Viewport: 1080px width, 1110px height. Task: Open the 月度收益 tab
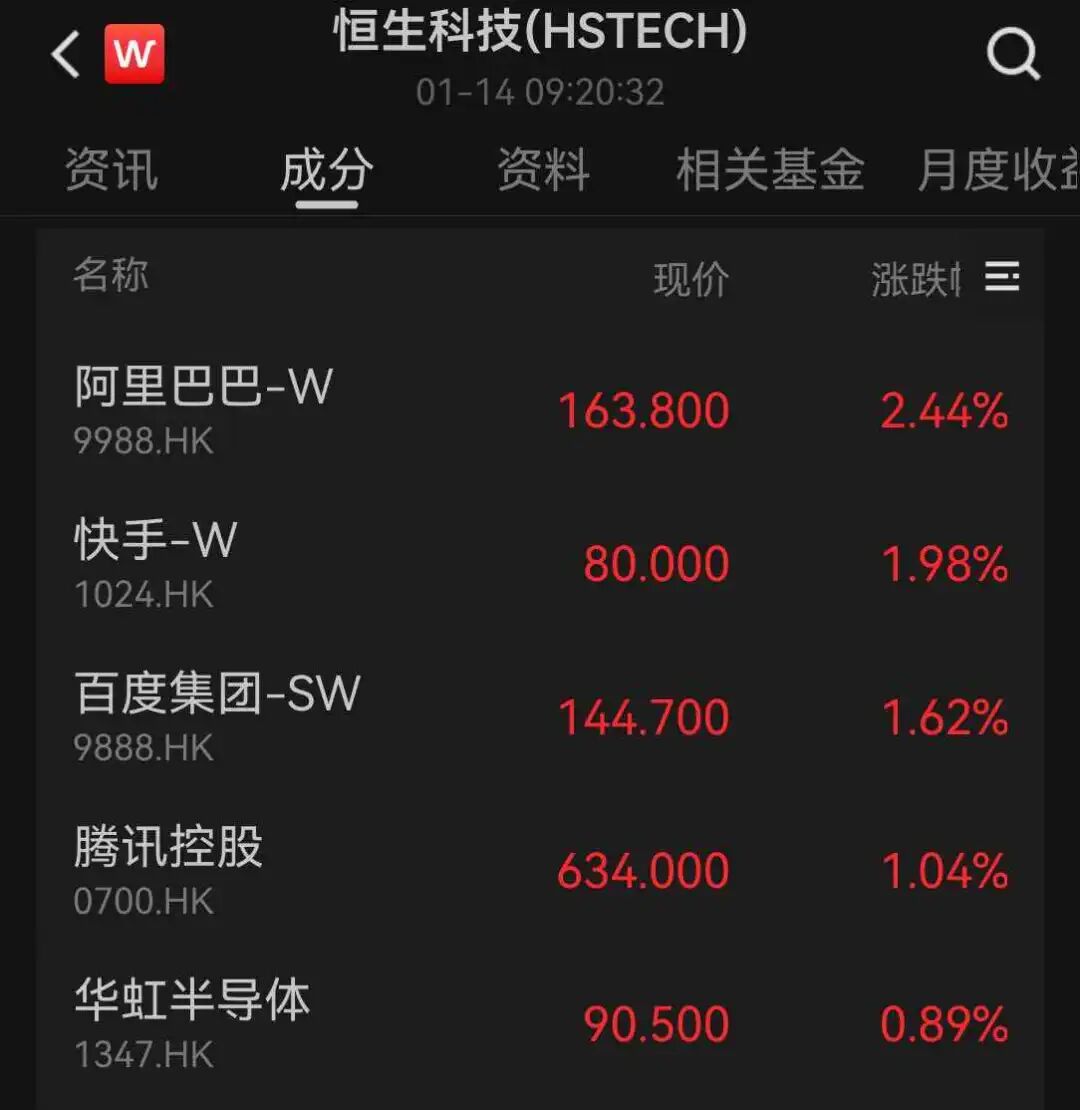996,170
